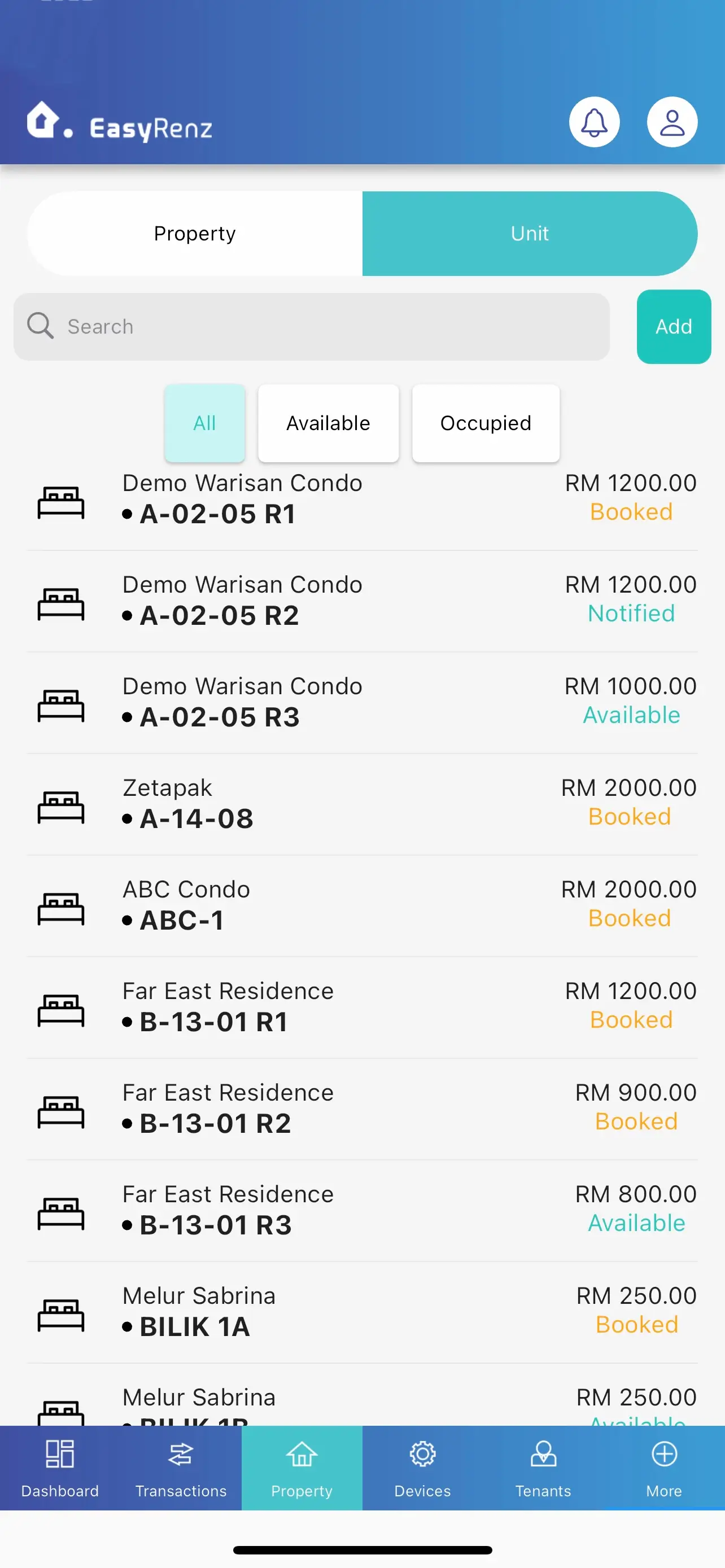725x1568 pixels.
Task: Switch to the Transactions tab
Action: (181, 1468)
